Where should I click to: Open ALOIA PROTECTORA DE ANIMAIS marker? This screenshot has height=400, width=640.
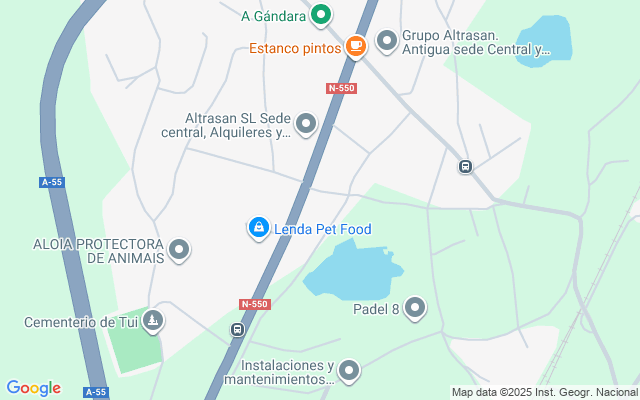179,249
